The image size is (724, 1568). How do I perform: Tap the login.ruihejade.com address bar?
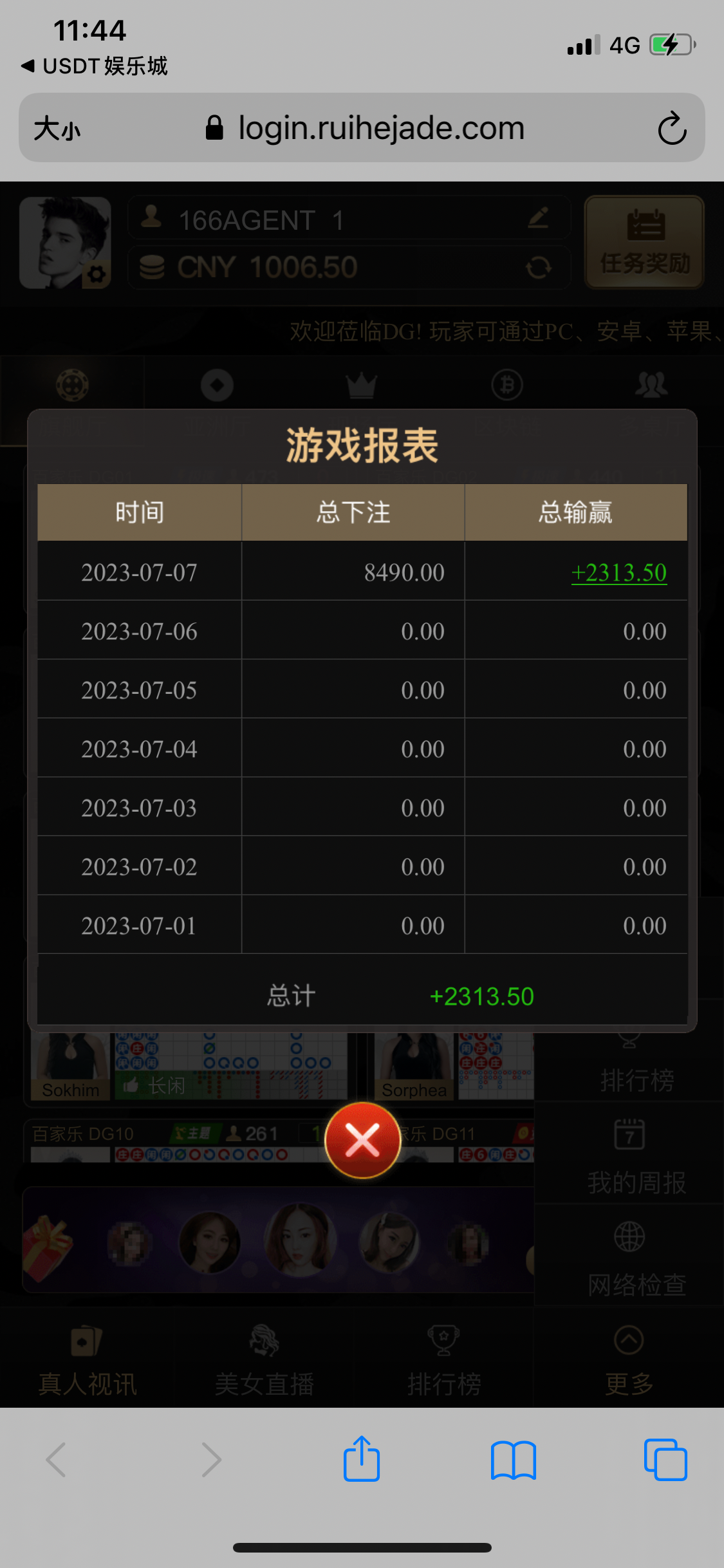[381, 128]
